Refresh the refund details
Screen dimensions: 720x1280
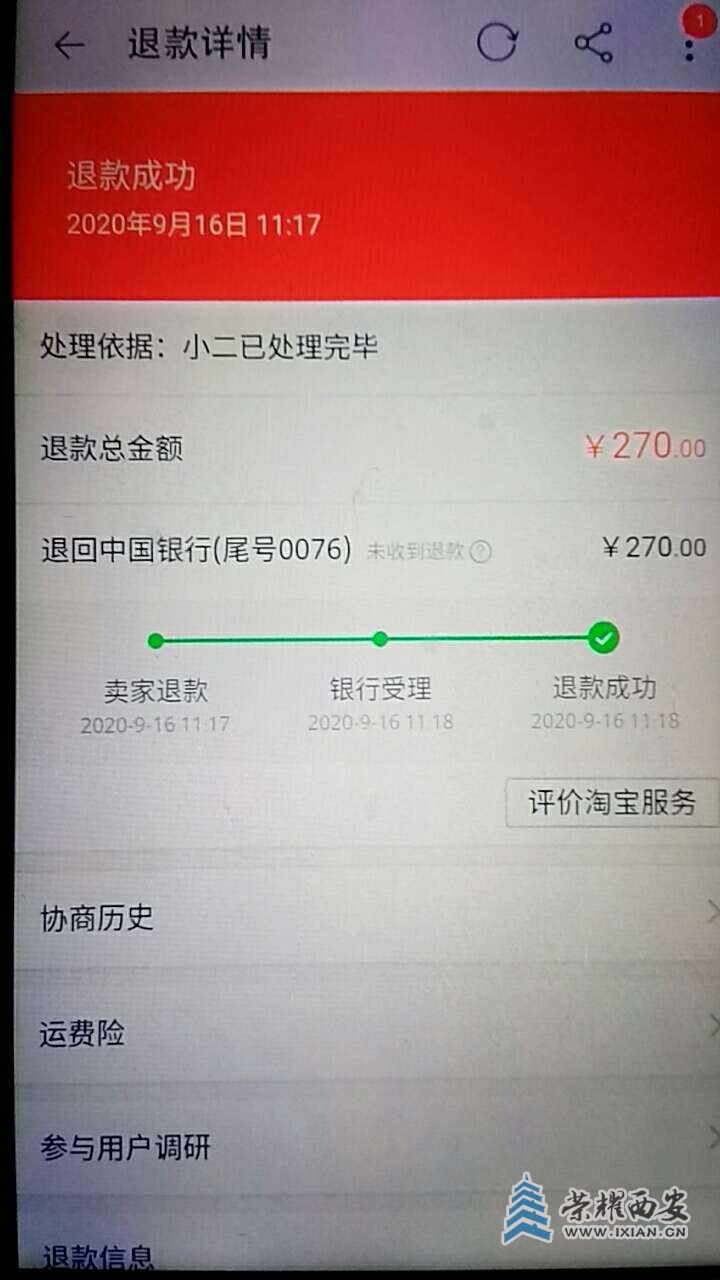tap(497, 43)
